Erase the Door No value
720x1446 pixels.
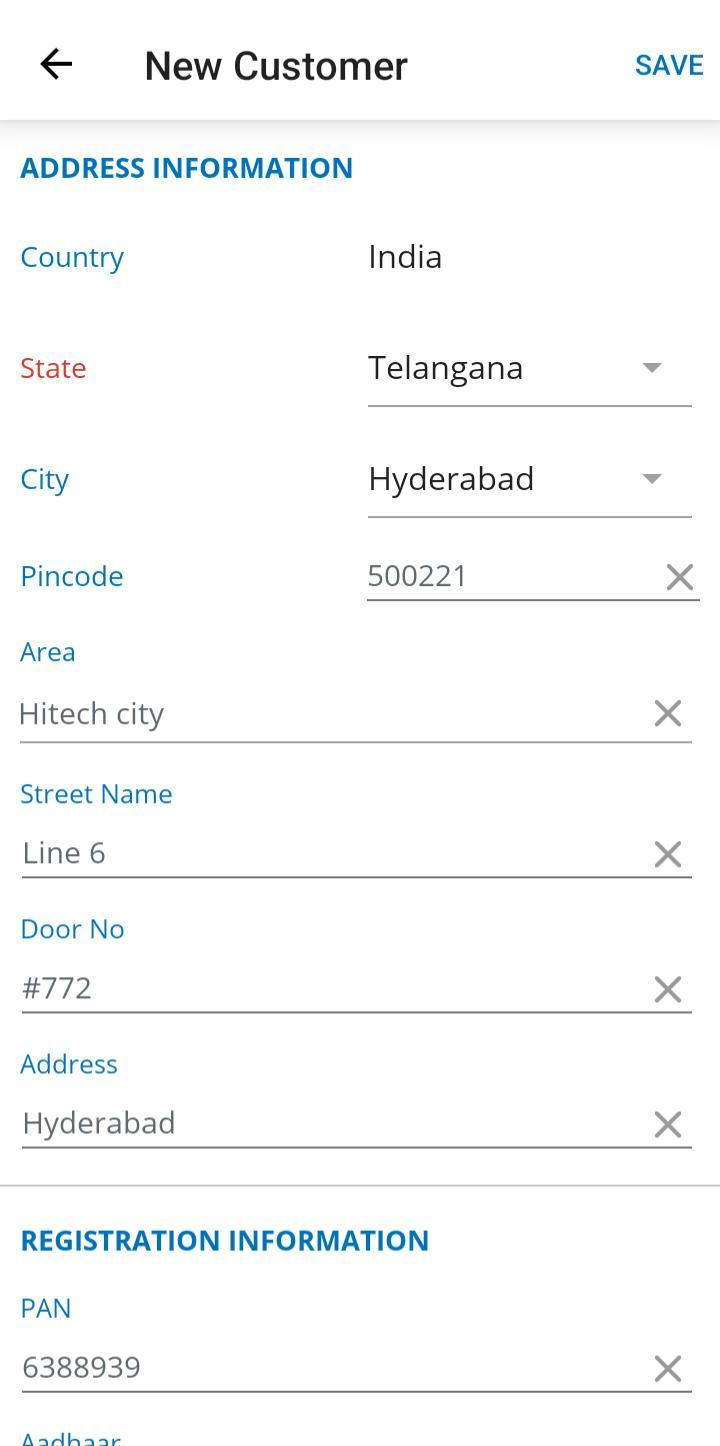tap(668, 989)
